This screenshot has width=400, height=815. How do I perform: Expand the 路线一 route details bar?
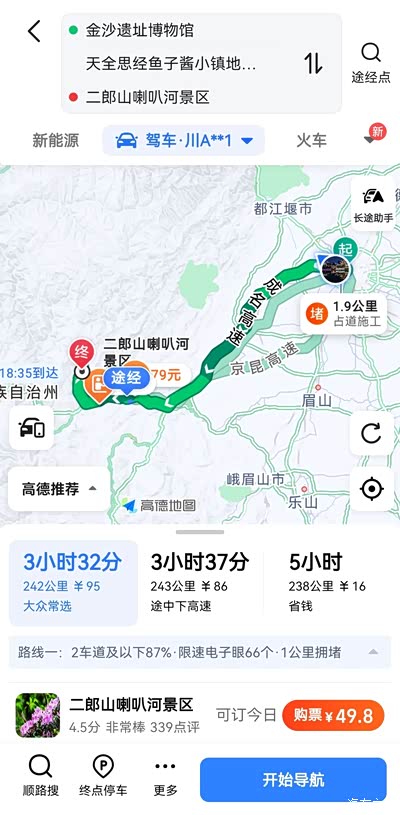point(199,652)
